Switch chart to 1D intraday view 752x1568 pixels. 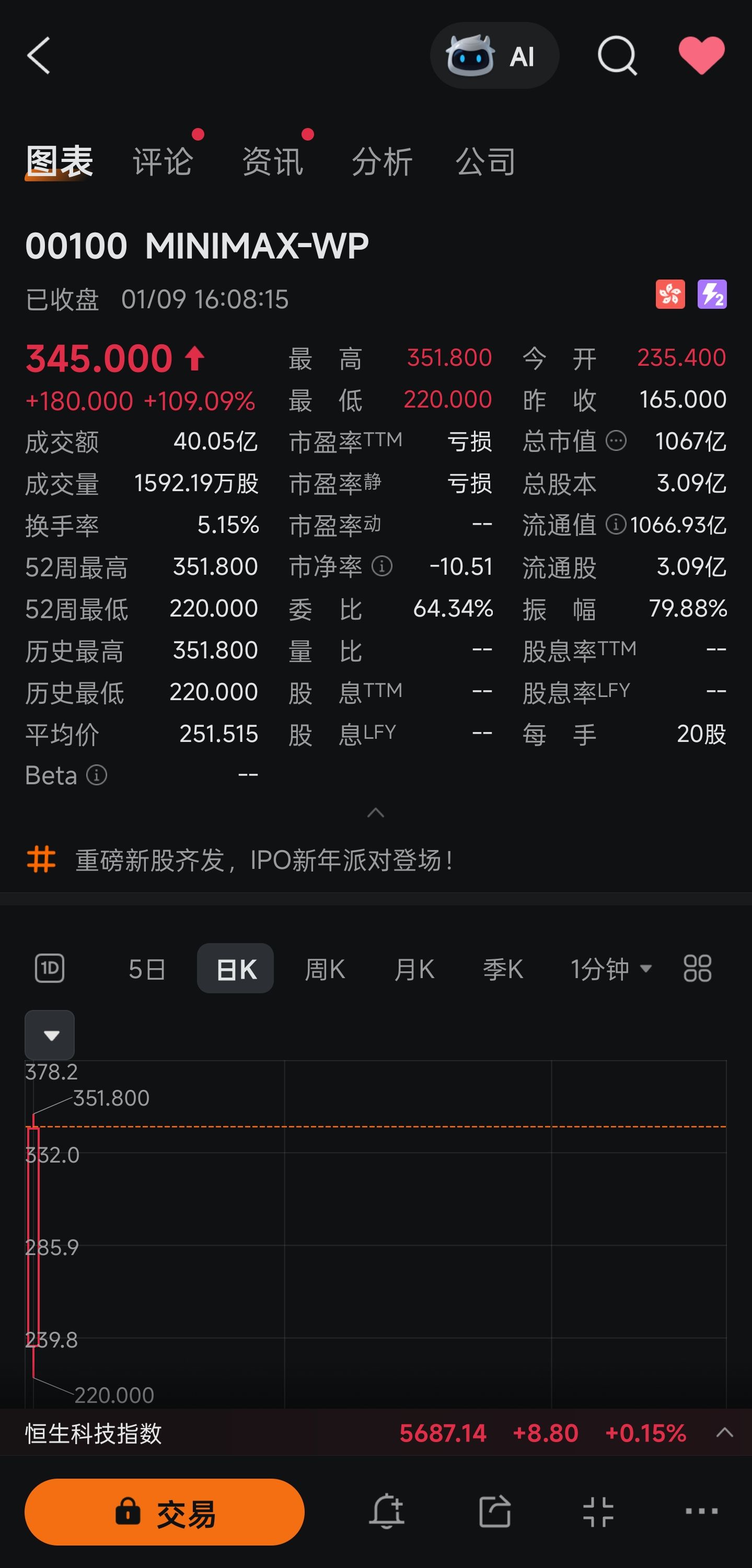pos(49,968)
